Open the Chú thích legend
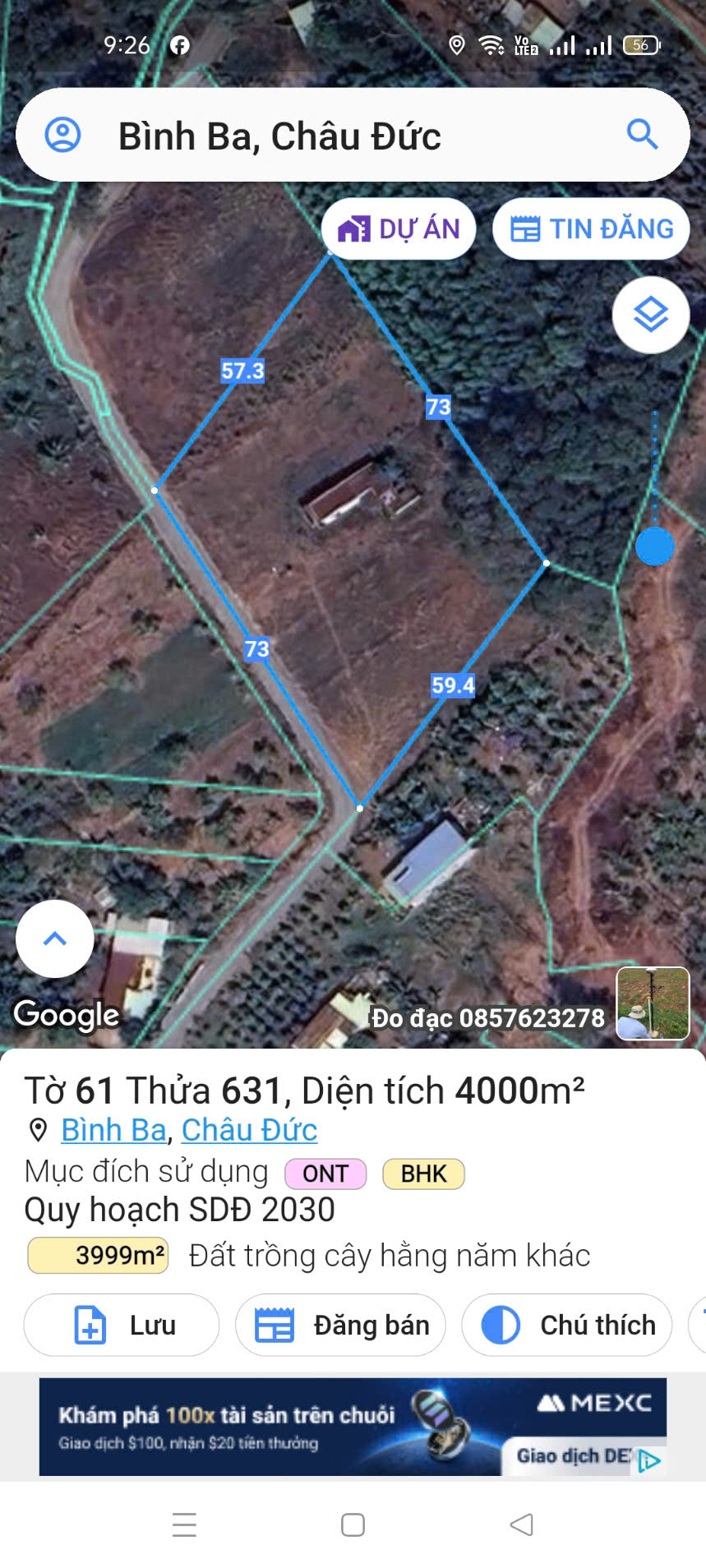Screen dimensions: 706x1568 [567, 1325]
